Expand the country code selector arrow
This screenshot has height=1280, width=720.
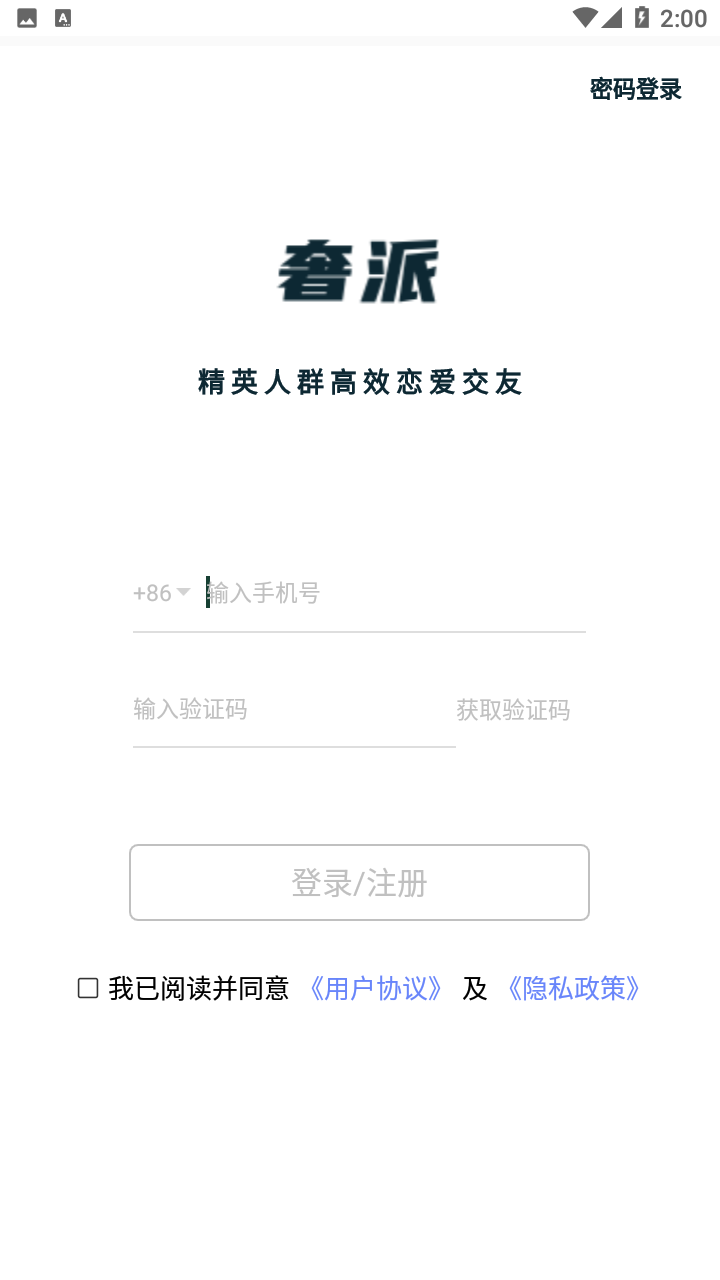coord(183,593)
